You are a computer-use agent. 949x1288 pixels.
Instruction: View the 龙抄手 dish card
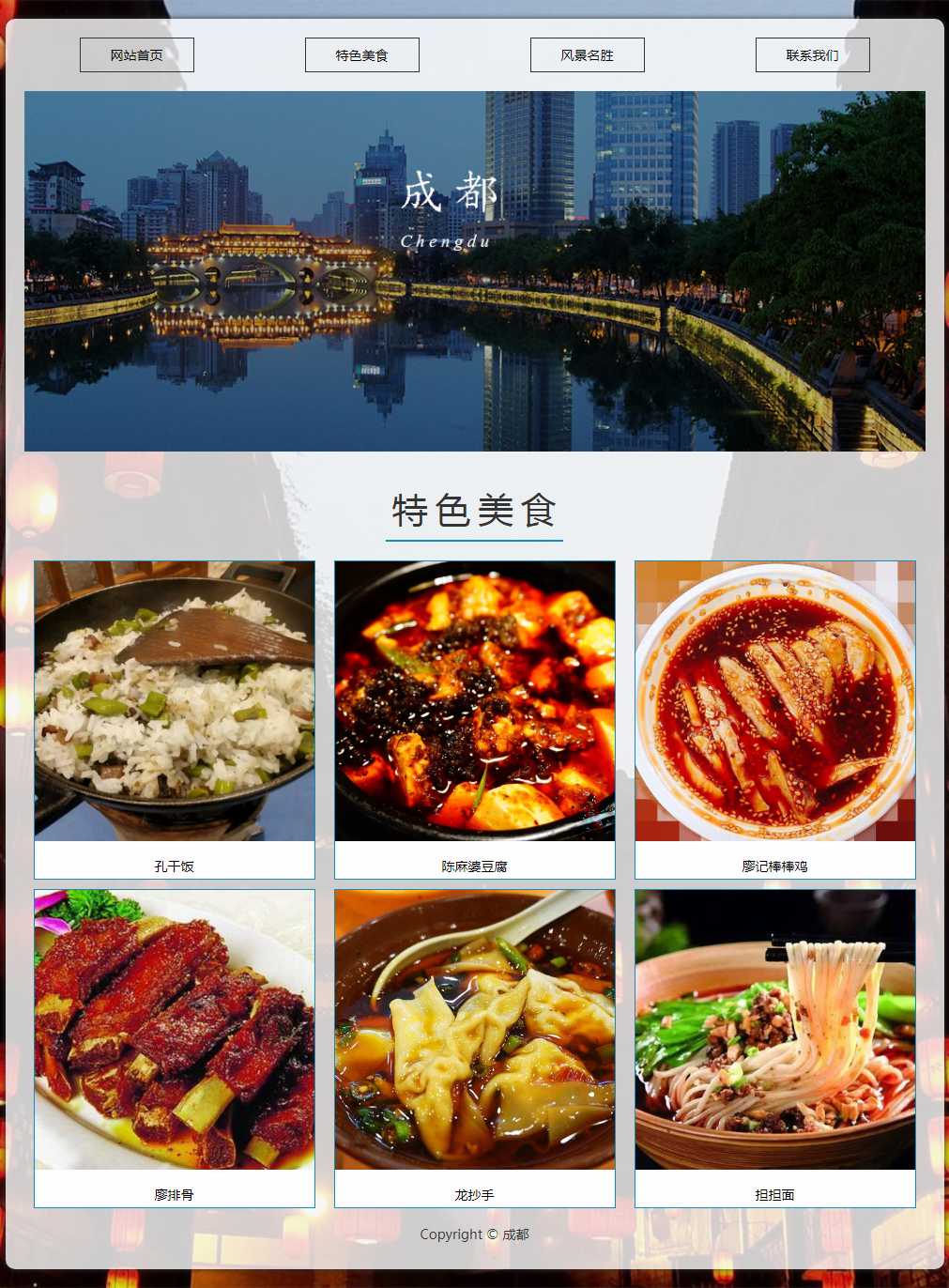point(475,1048)
